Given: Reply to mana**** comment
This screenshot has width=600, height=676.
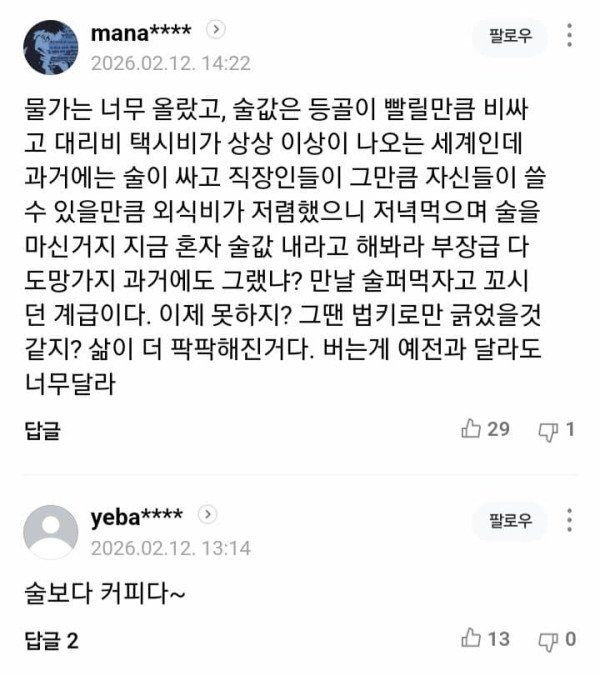Looking at the screenshot, I should coord(41,431).
